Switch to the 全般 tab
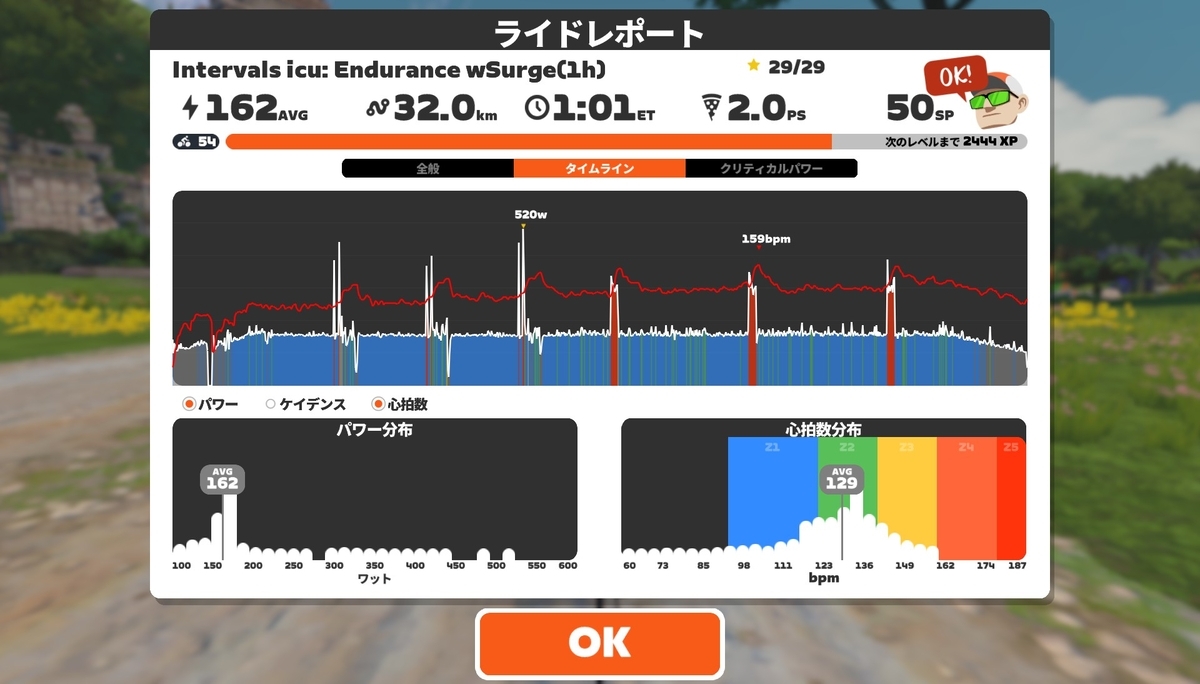 pos(428,169)
